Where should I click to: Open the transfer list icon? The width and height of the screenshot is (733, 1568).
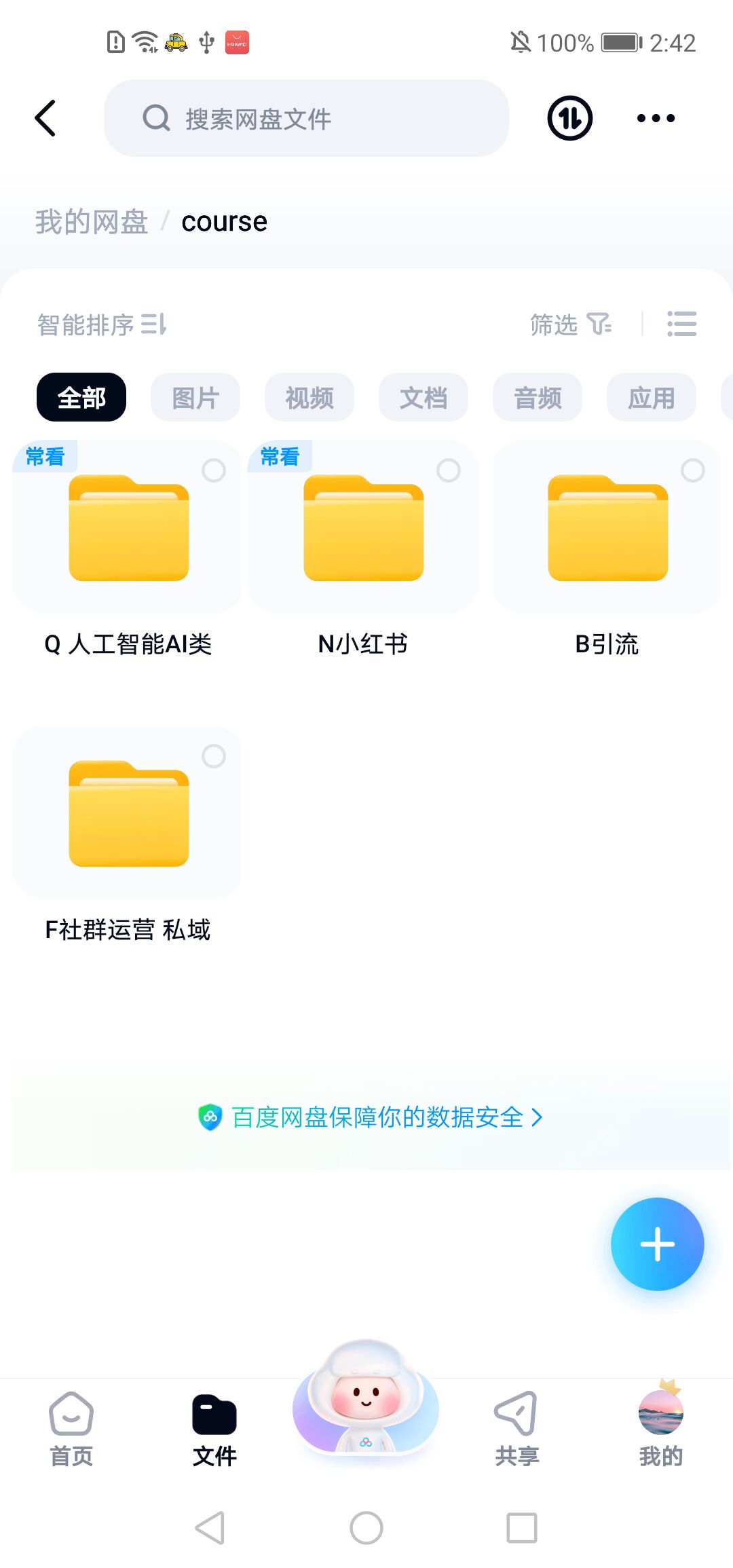(569, 119)
